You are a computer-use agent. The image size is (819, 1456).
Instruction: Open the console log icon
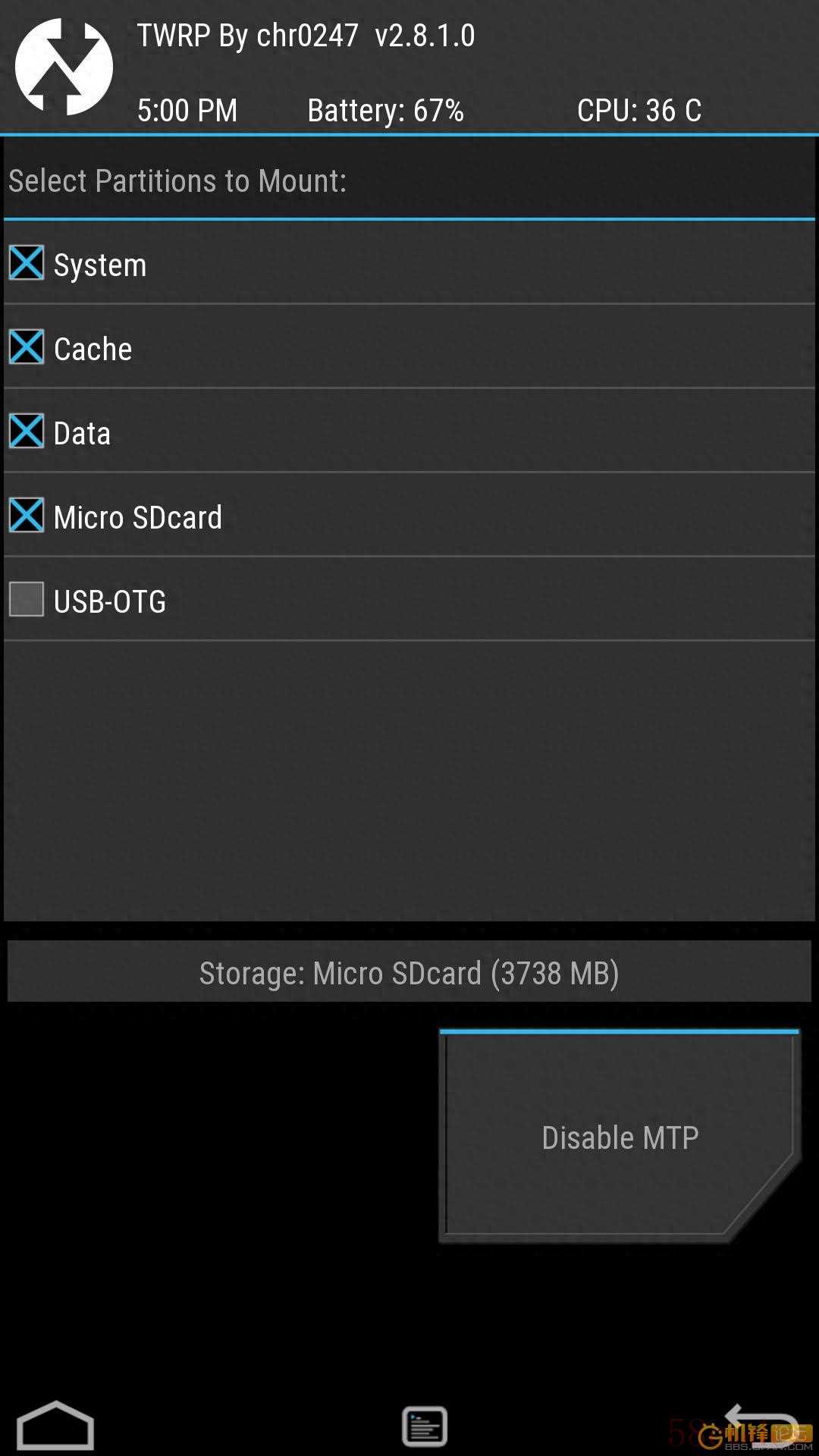coord(424,1426)
